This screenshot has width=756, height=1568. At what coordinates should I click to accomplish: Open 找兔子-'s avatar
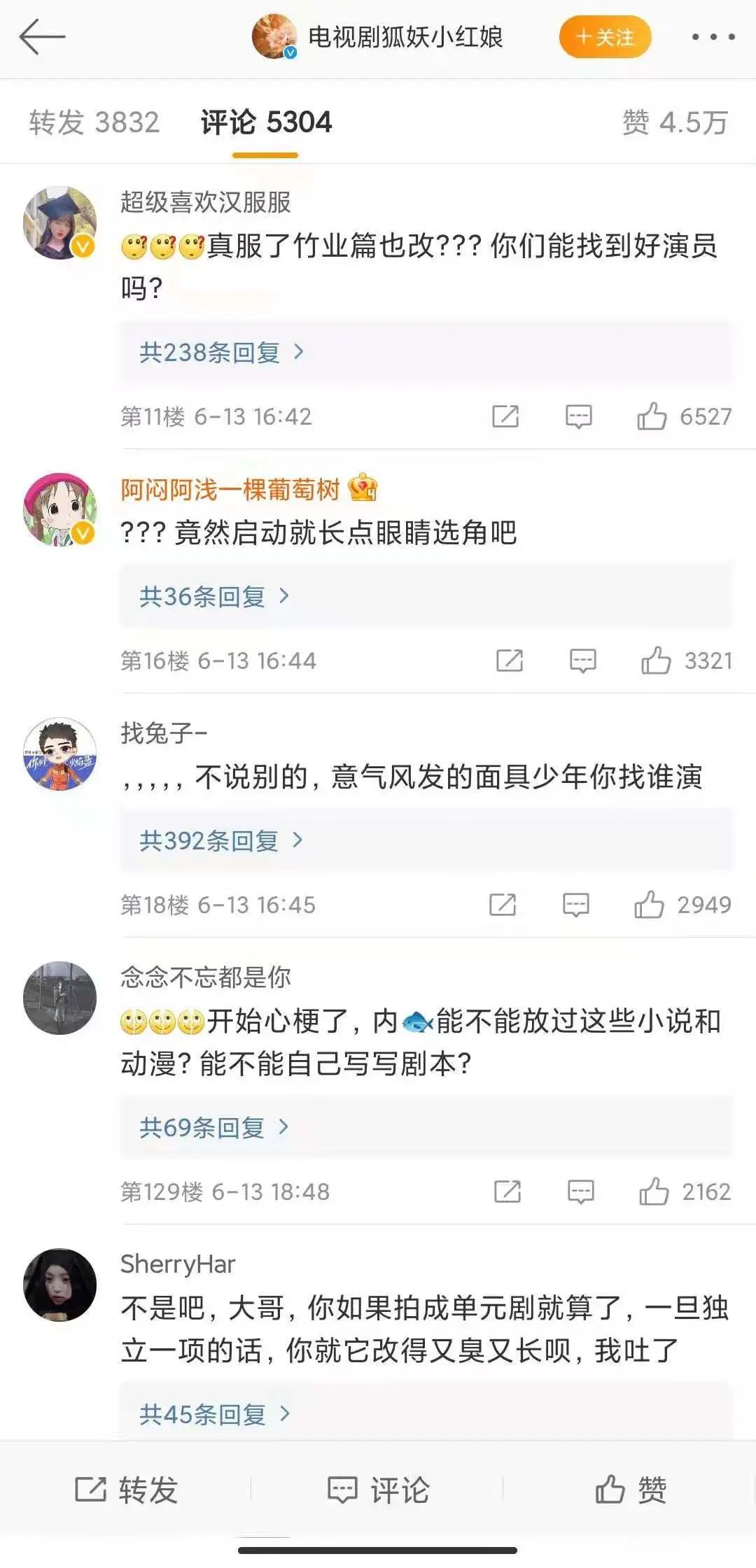(60, 754)
